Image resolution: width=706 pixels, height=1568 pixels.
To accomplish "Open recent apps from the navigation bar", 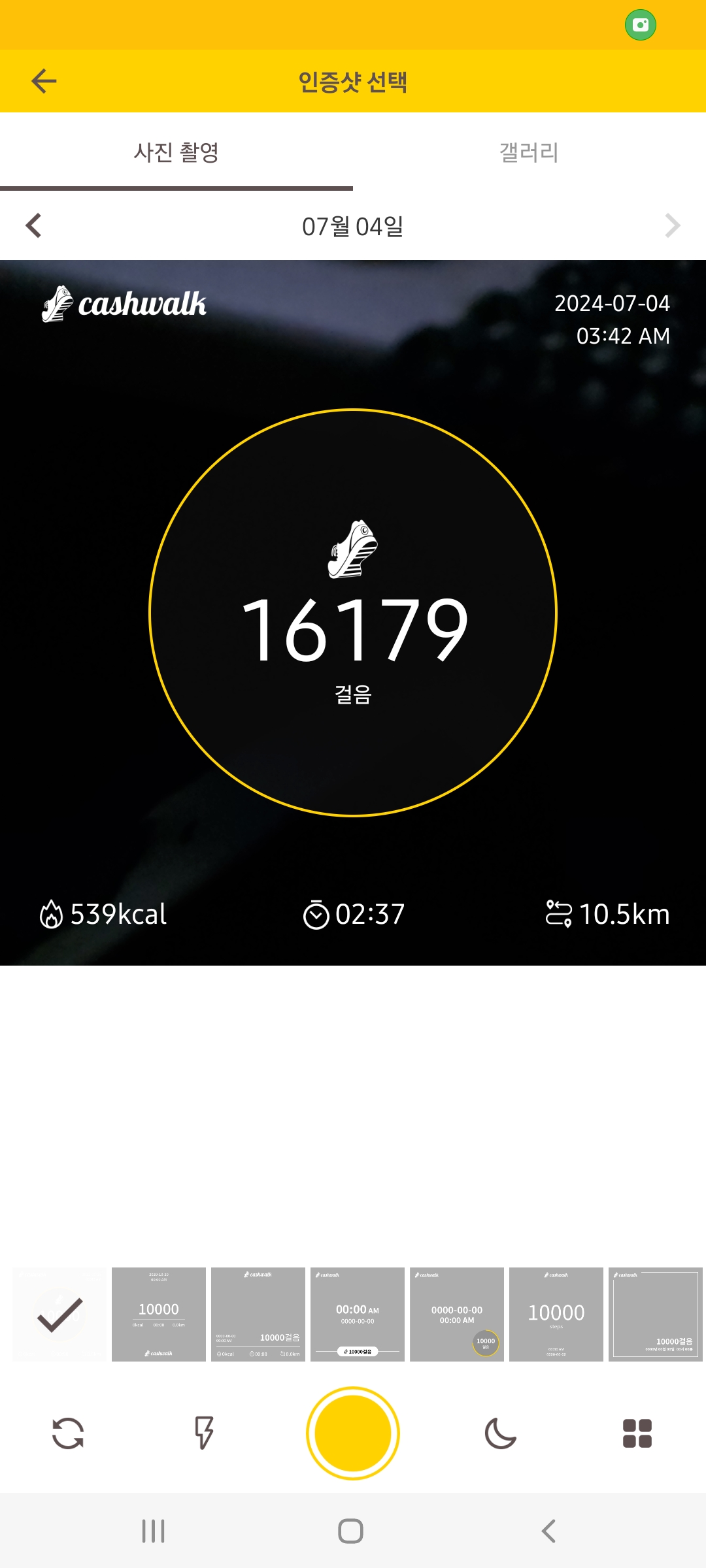I will pos(154,1531).
